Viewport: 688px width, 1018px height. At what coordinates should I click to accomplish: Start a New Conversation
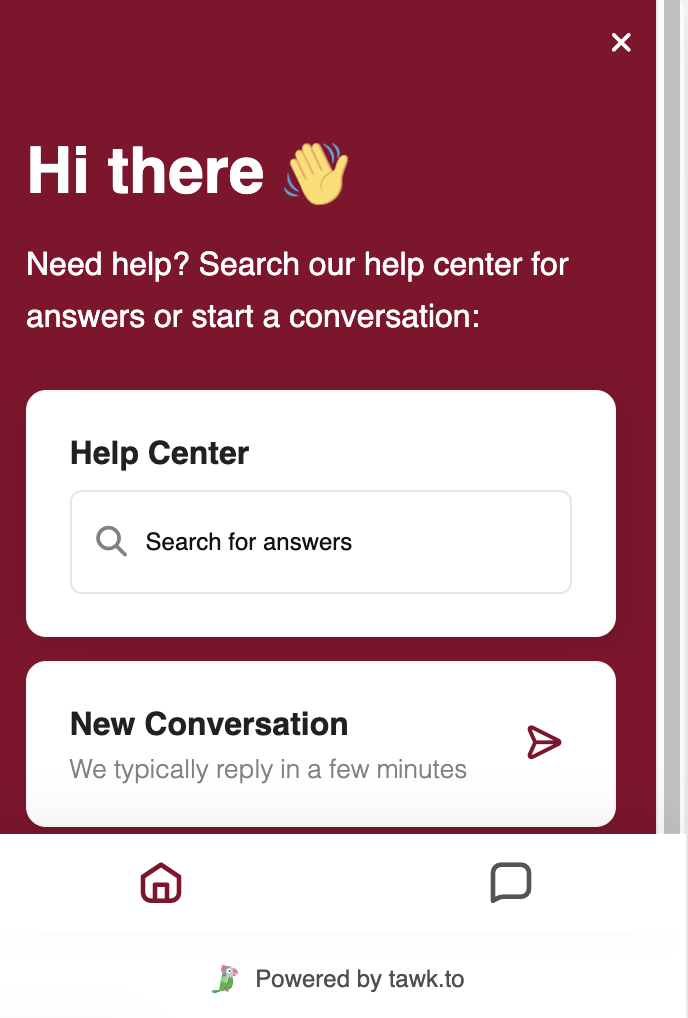coord(320,743)
